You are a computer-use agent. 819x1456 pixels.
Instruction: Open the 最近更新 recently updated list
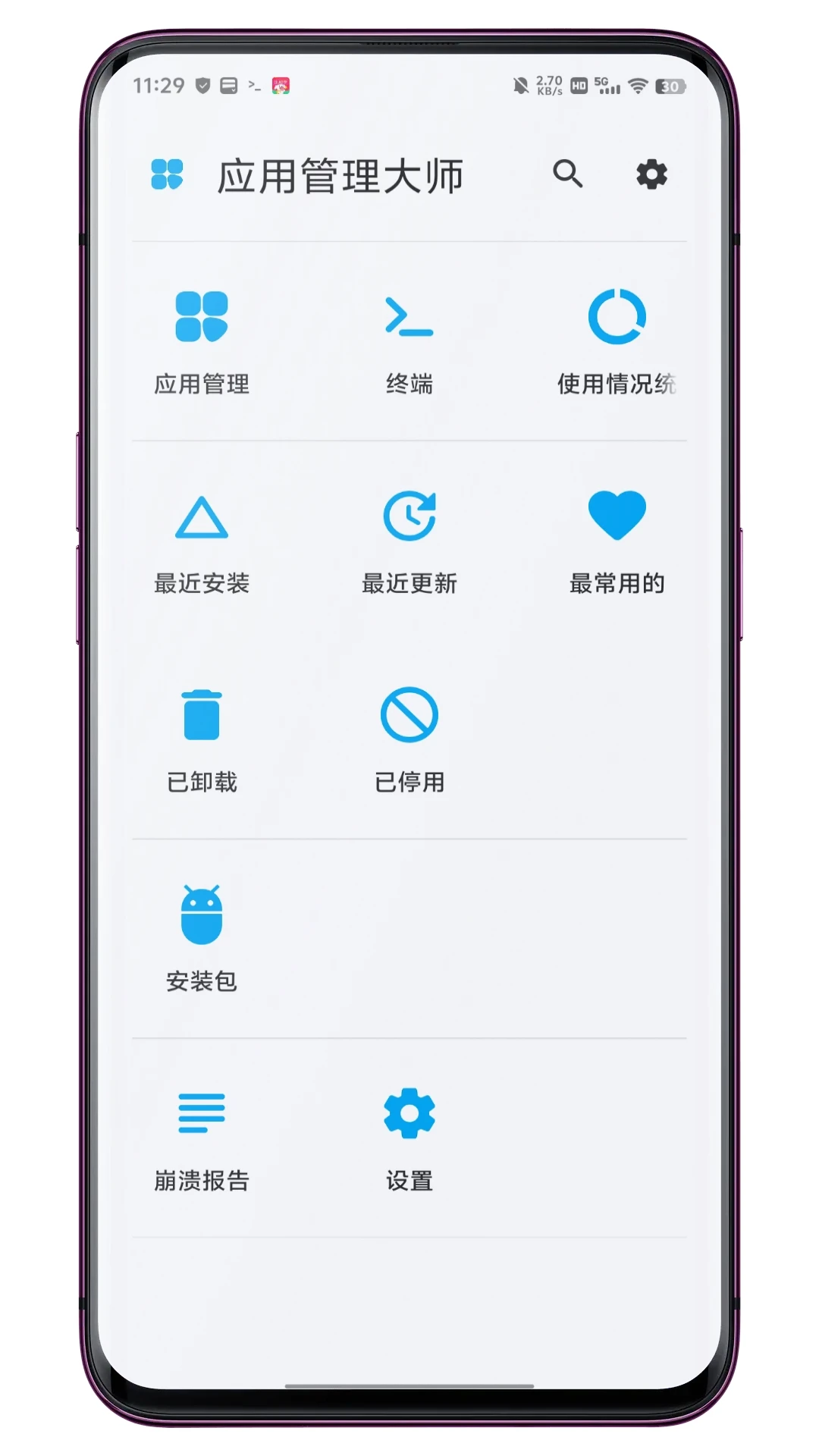coord(409,540)
